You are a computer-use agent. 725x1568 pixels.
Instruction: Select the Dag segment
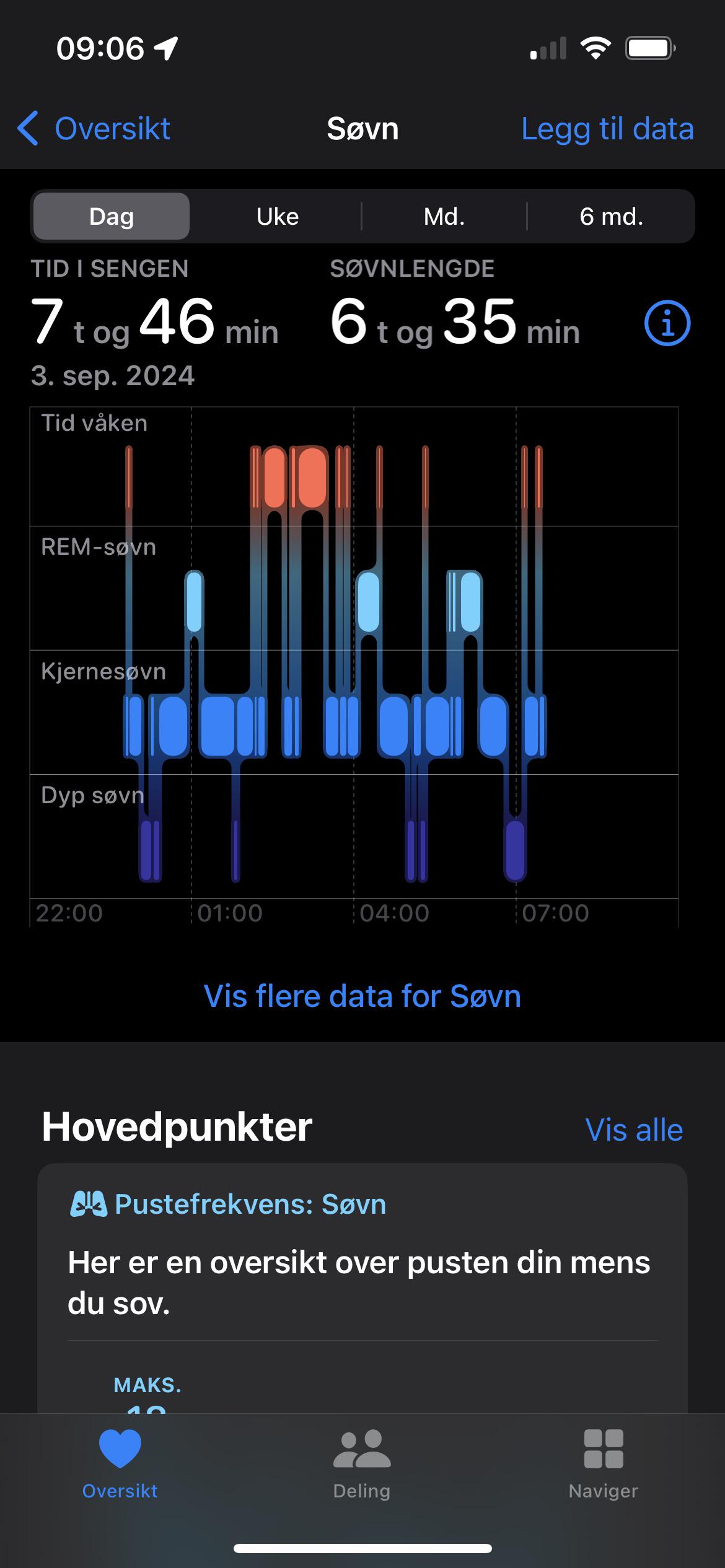[x=112, y=216]
